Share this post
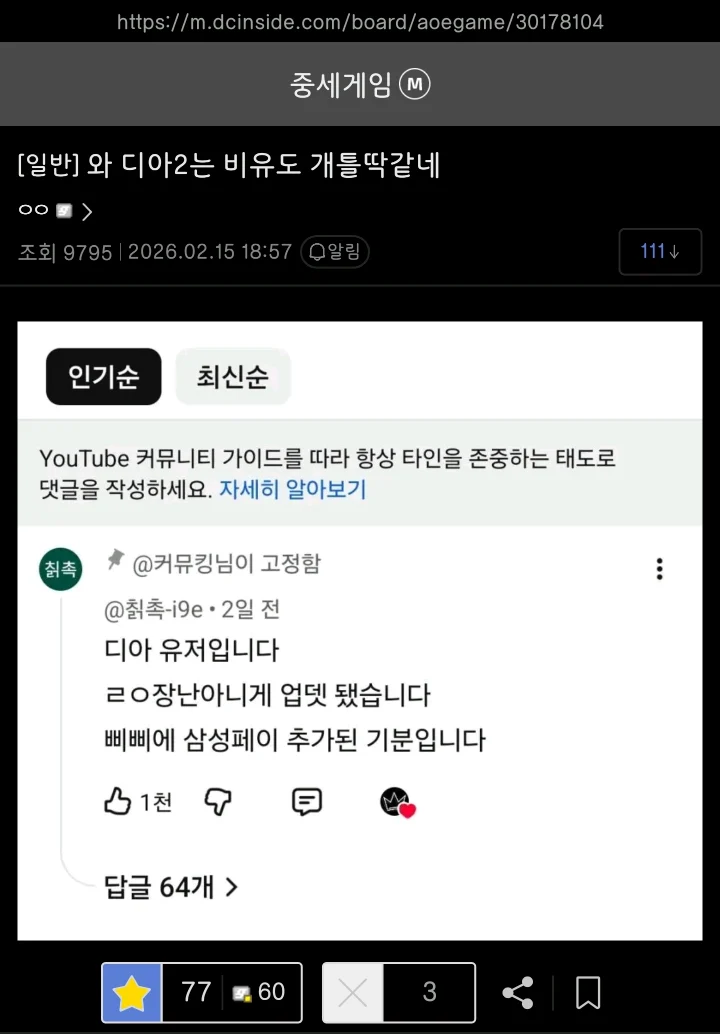The image size is (720, 1034). [x=518, y=992]
